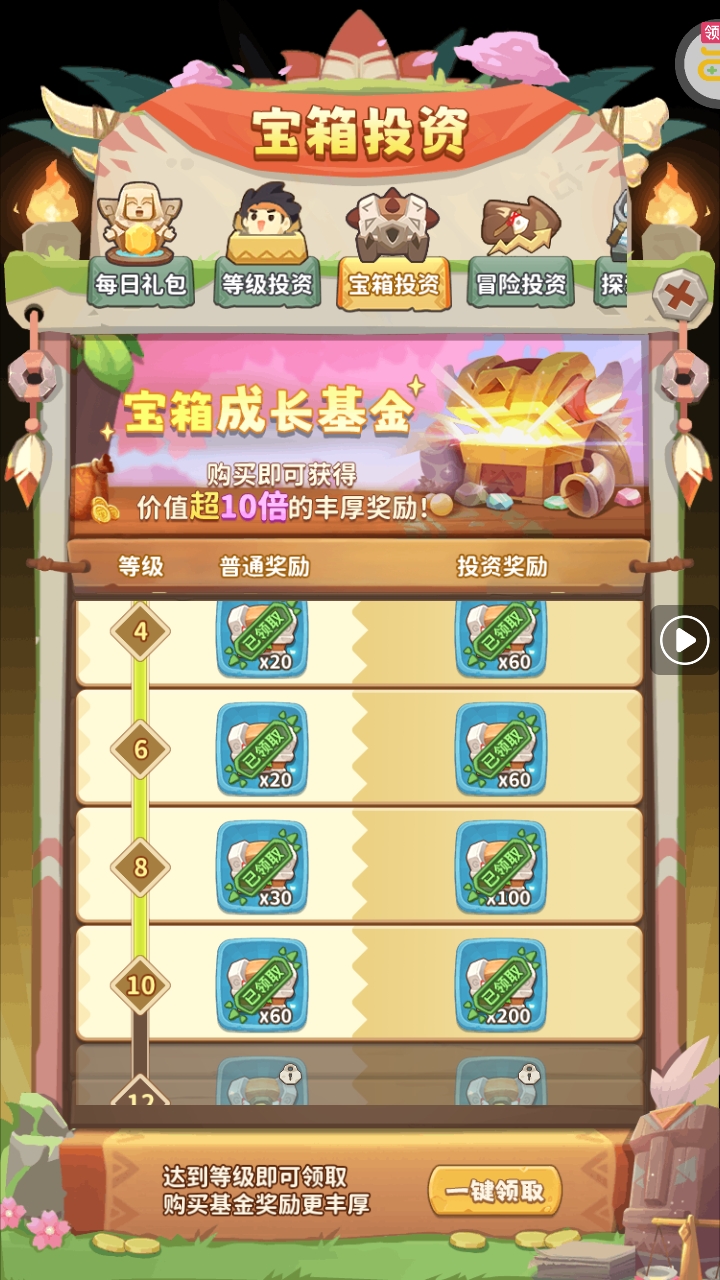
Task: Tap the floating video play button
Action: click(x=685, y=640)
